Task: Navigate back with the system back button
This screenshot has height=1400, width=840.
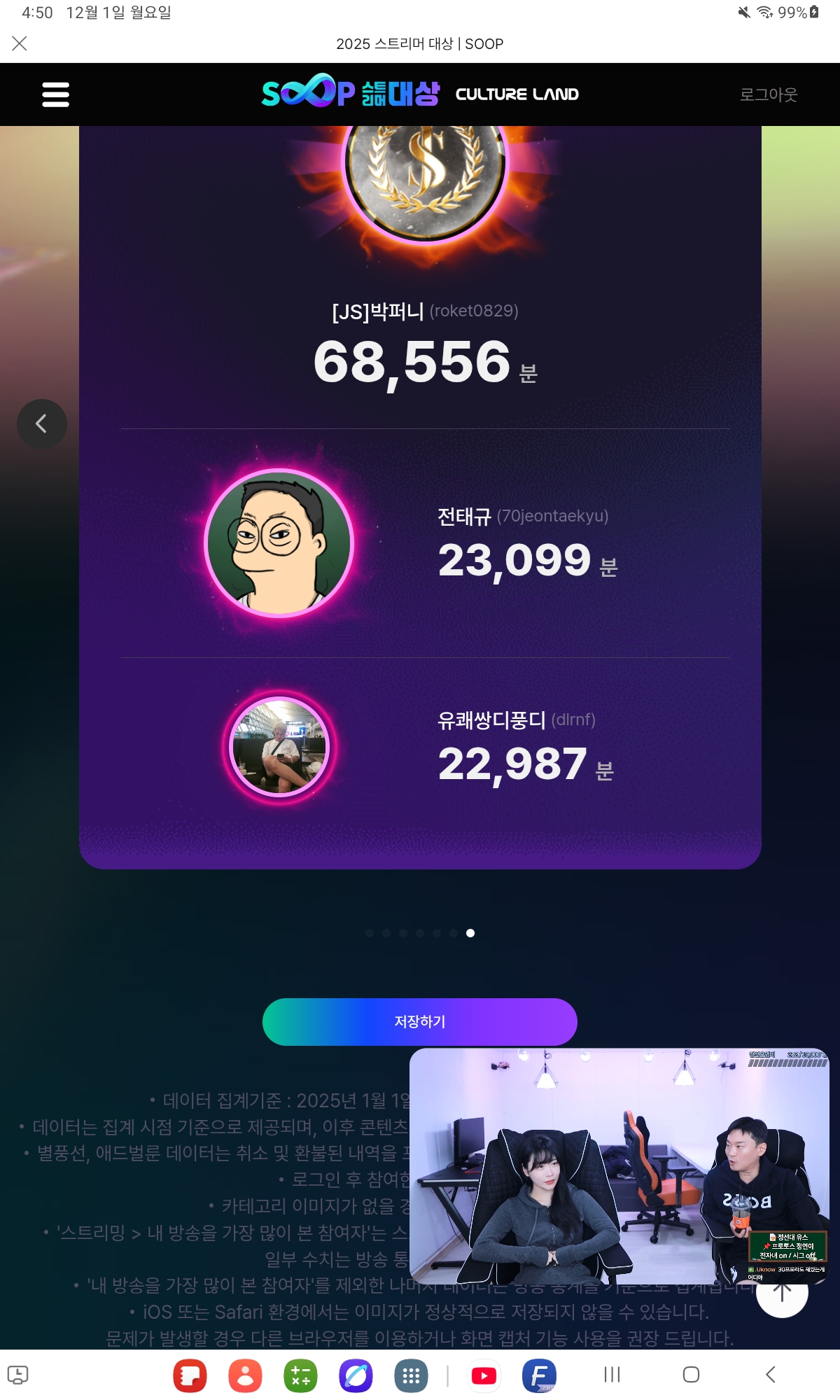Action: coord(770,1375)
